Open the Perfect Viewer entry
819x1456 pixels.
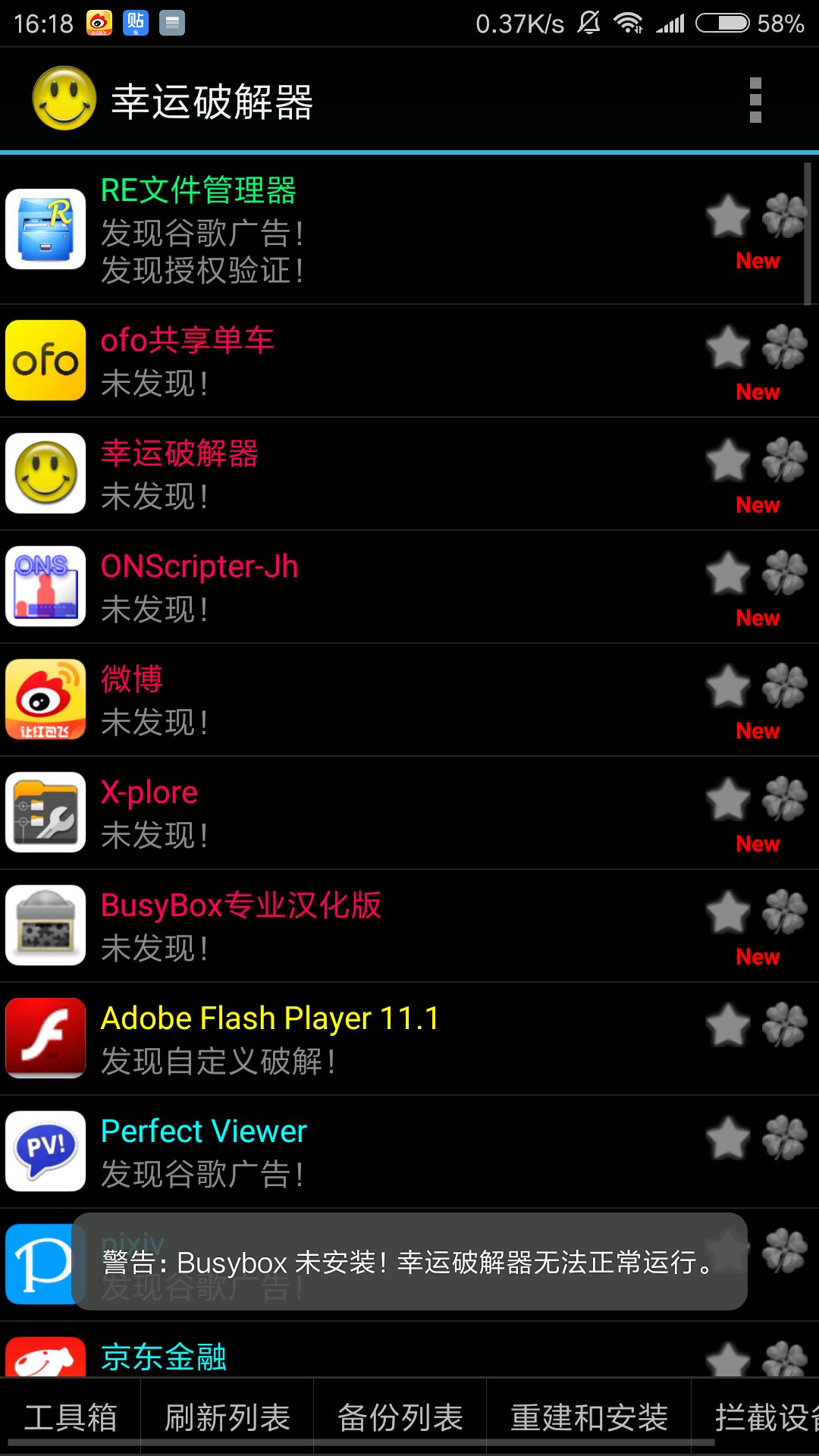point(409,1152)
